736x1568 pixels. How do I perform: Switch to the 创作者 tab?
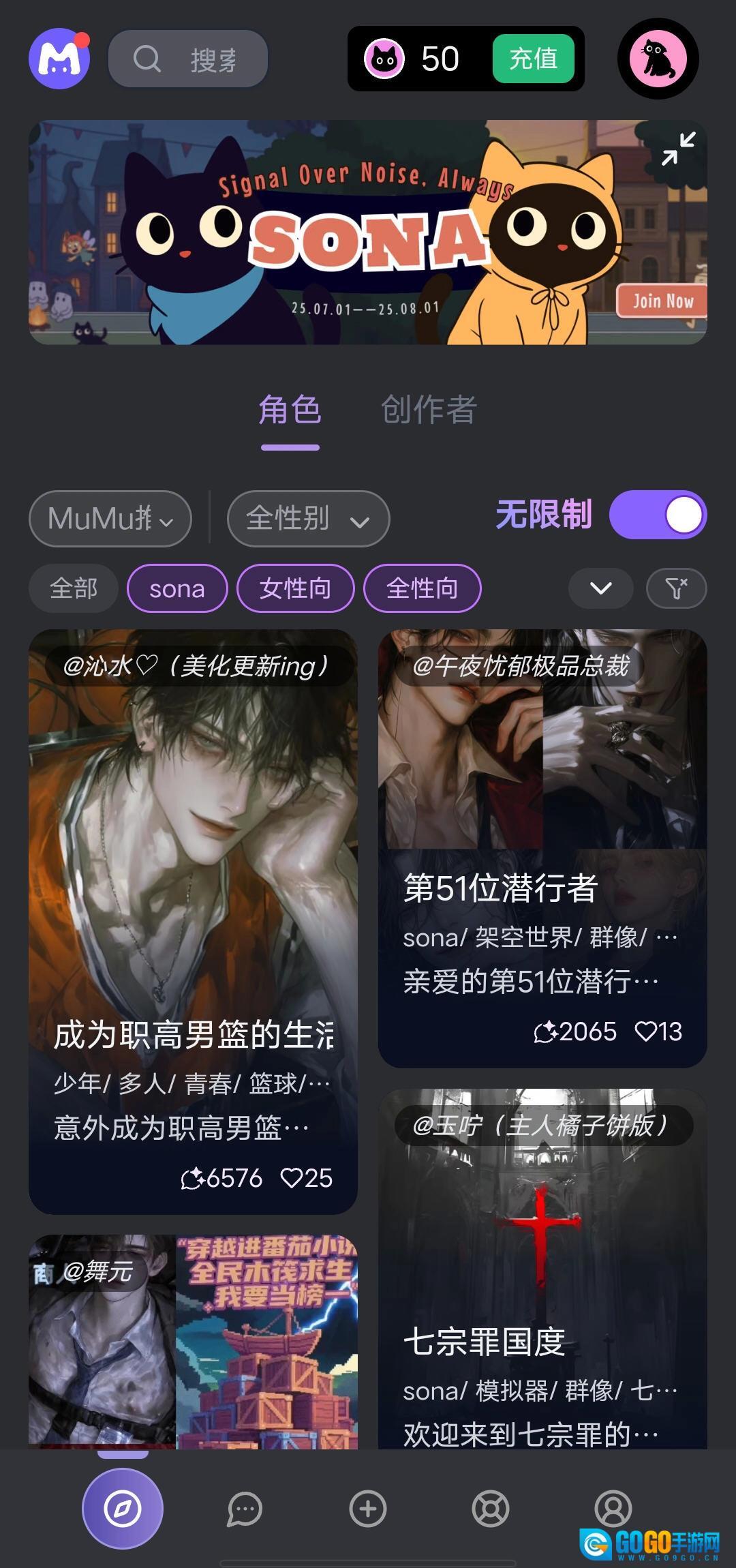429,410
